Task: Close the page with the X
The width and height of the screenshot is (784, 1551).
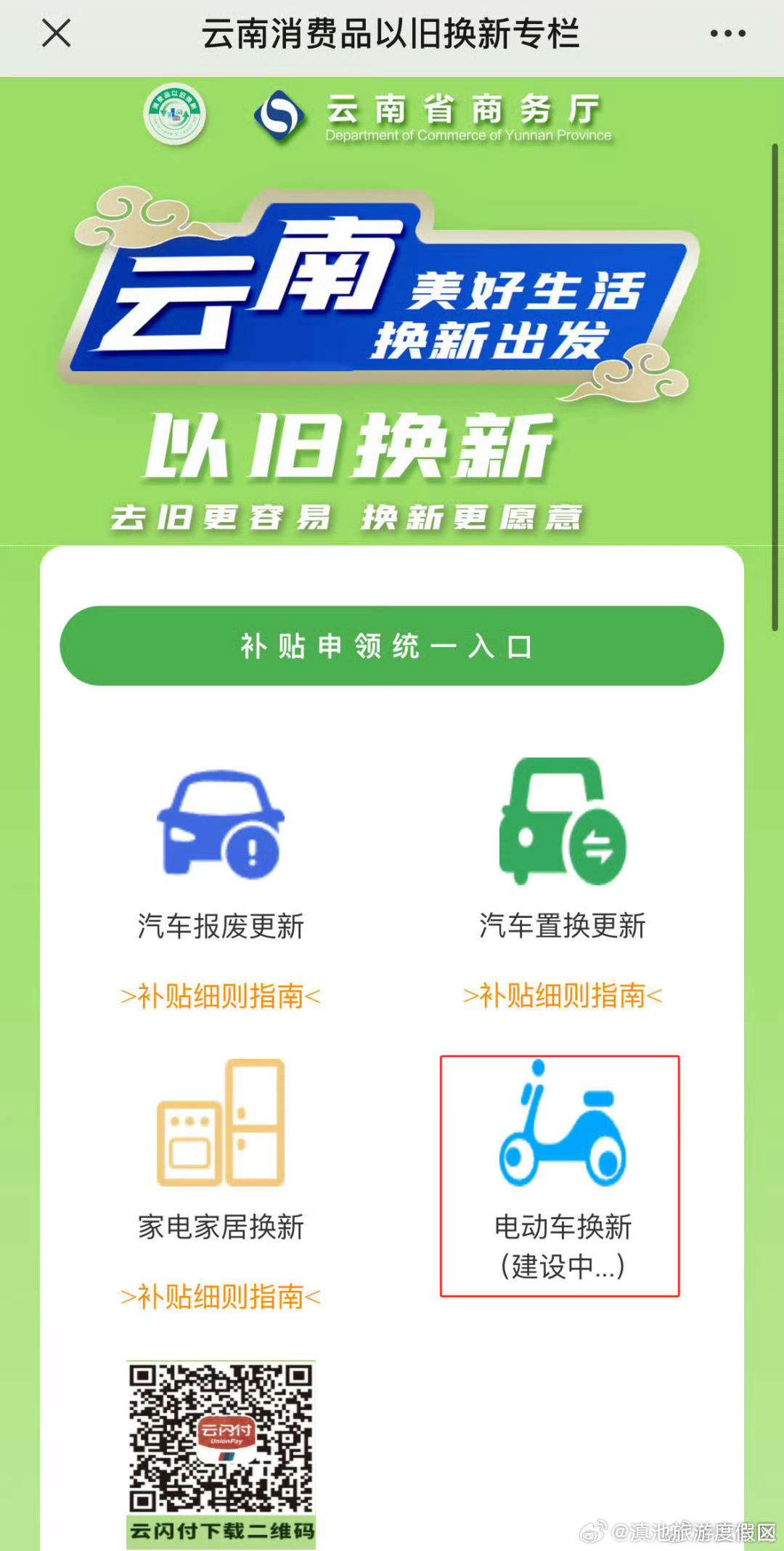Action: coord(55,32)
